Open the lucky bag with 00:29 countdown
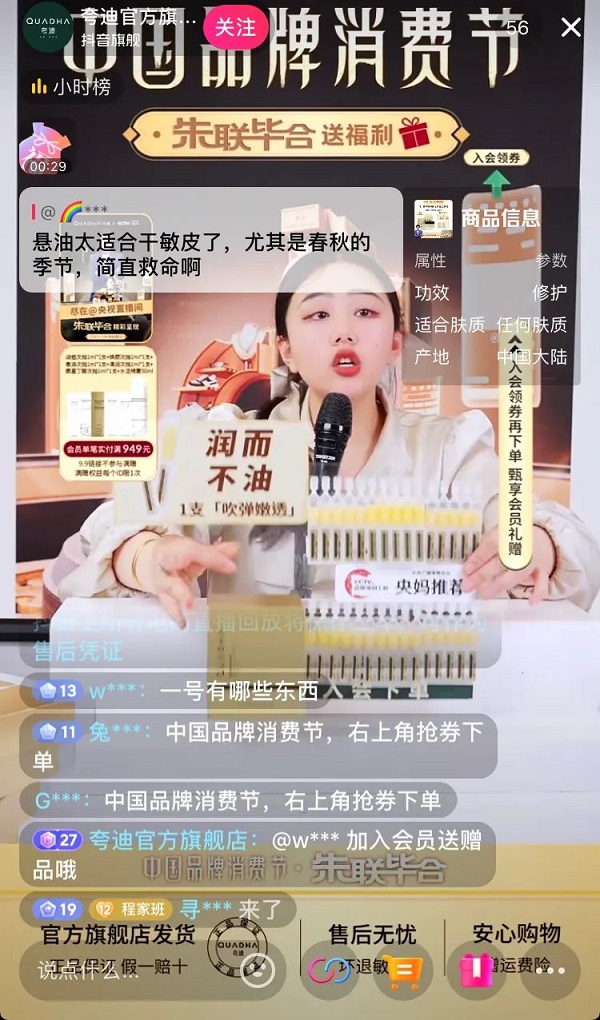Viewport: 600px width, 1020px height. point(47,147)
